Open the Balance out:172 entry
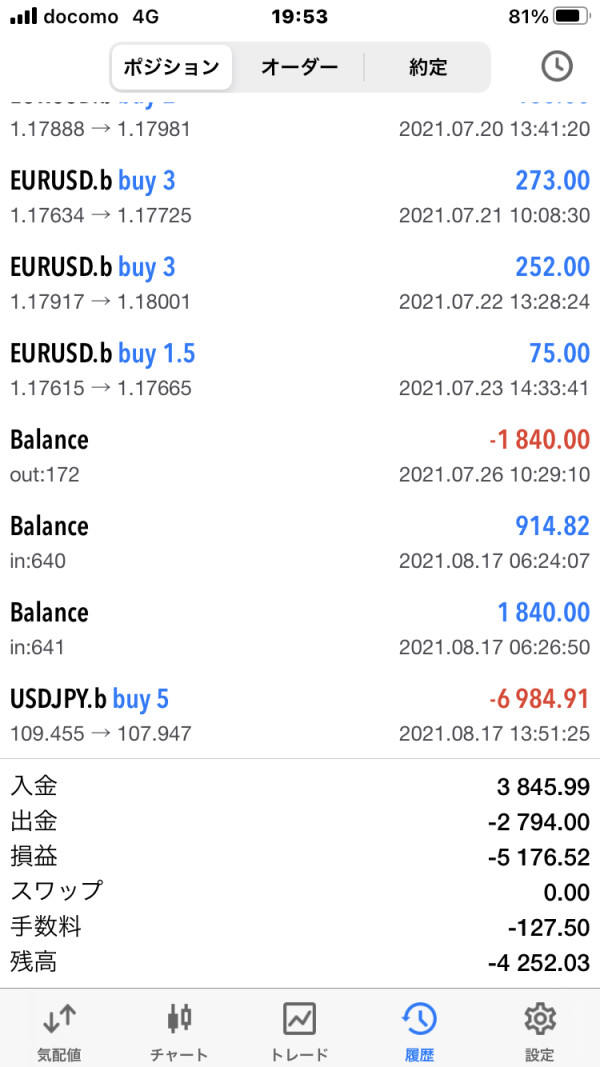The height and width of the screenshot is (1067, 600). click(300, 456)
